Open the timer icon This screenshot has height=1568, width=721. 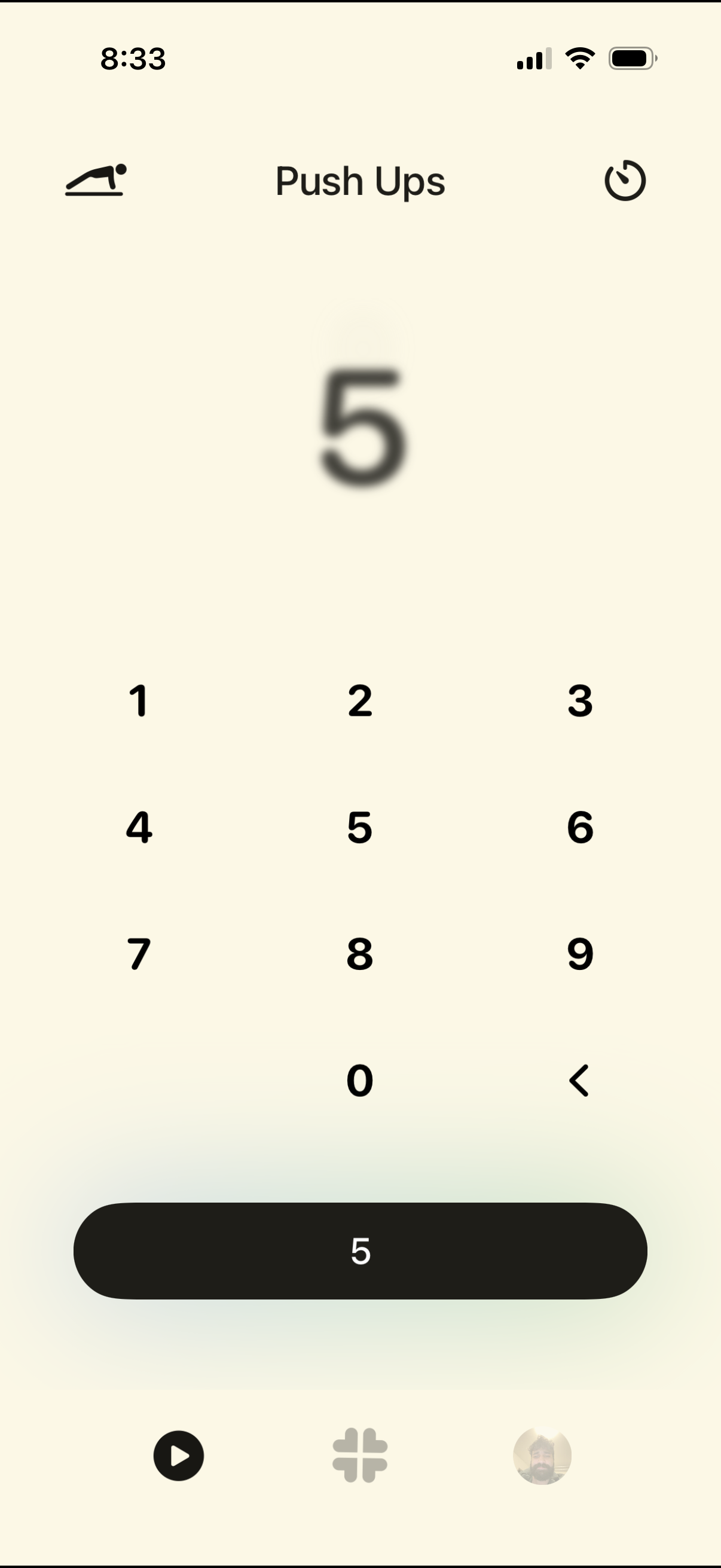(625, 180)
